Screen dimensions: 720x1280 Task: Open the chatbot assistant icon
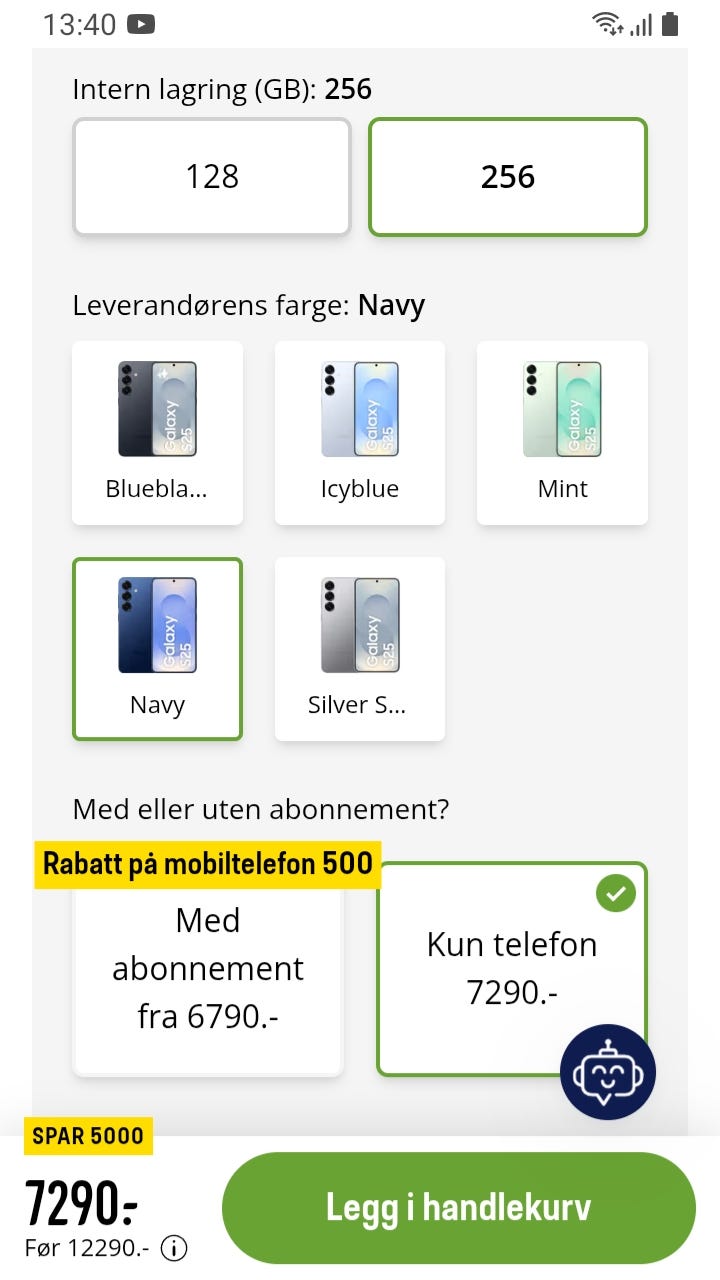607,1072
